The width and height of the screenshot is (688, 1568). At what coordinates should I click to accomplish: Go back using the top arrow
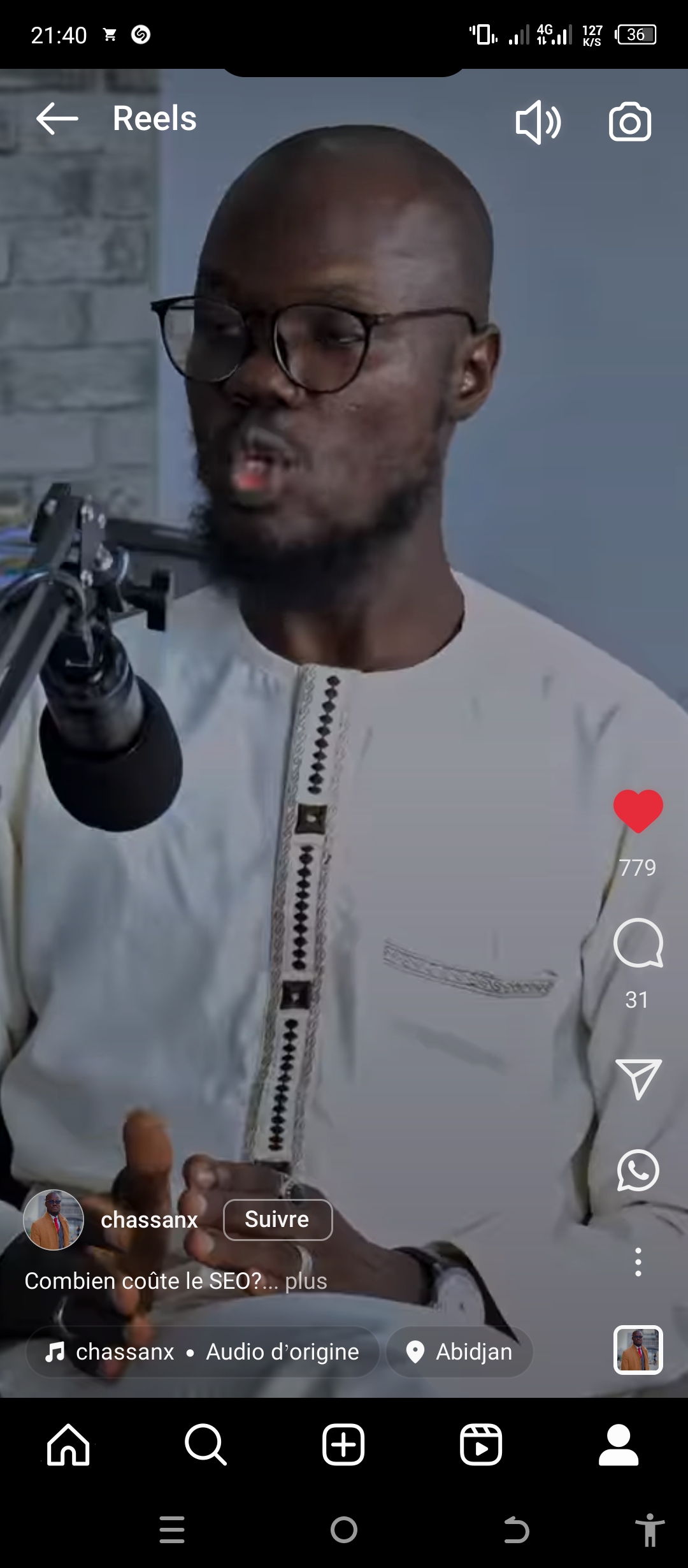(x=57, y=119)
